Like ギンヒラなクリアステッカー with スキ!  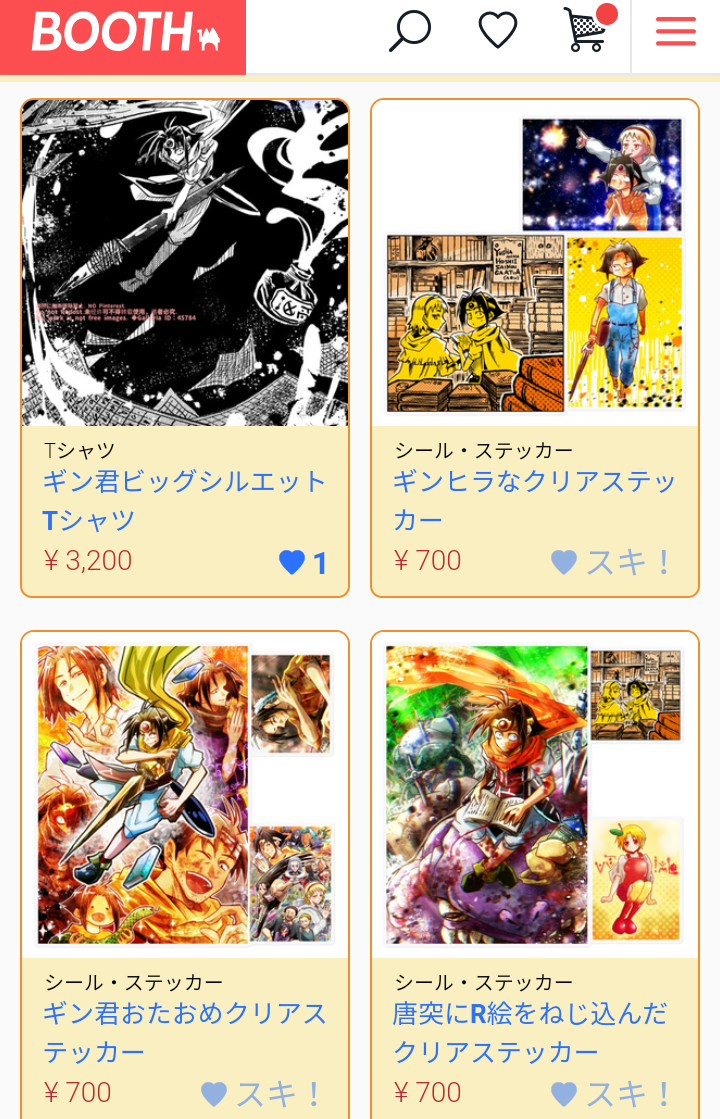[612, 562]
